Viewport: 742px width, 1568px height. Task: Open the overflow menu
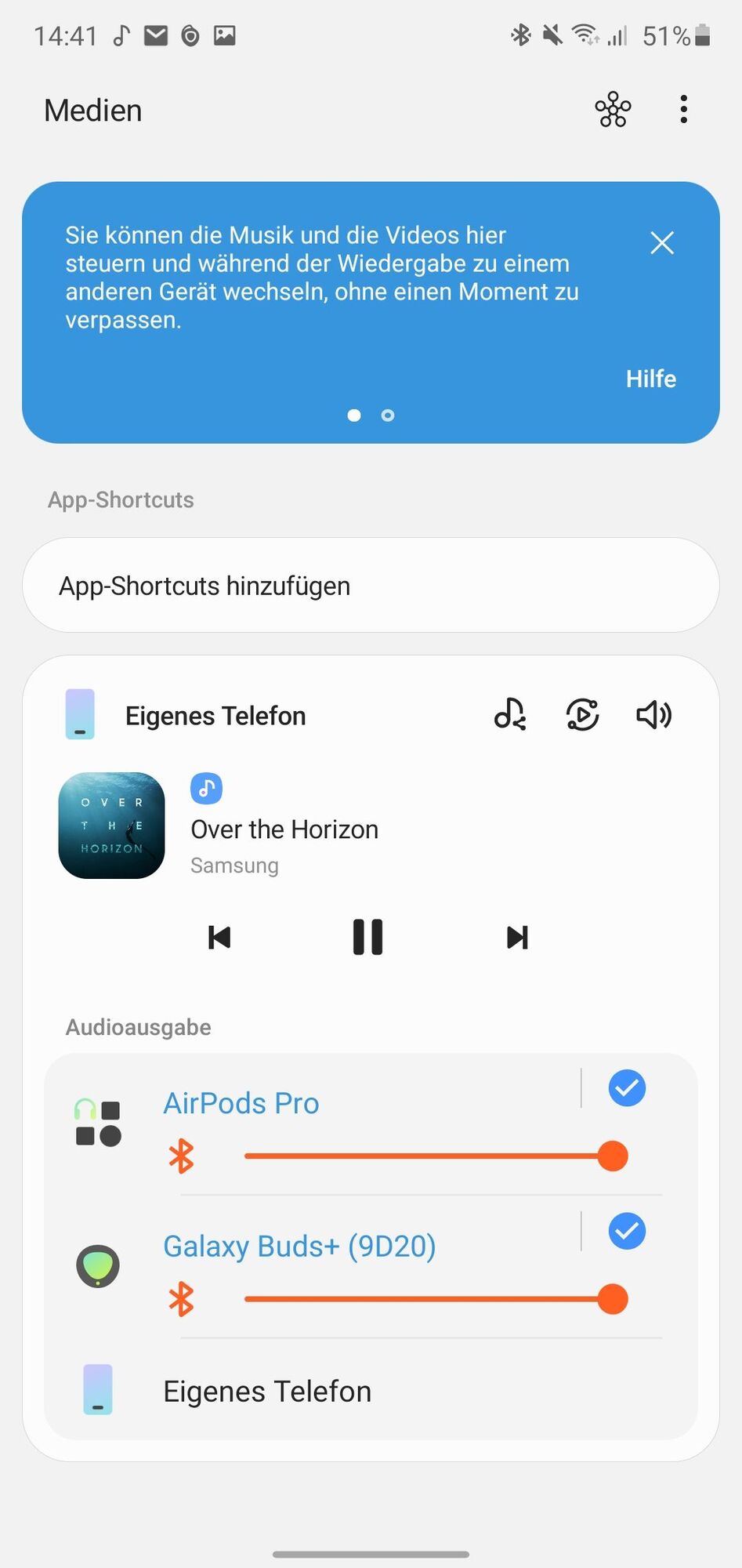683,110
